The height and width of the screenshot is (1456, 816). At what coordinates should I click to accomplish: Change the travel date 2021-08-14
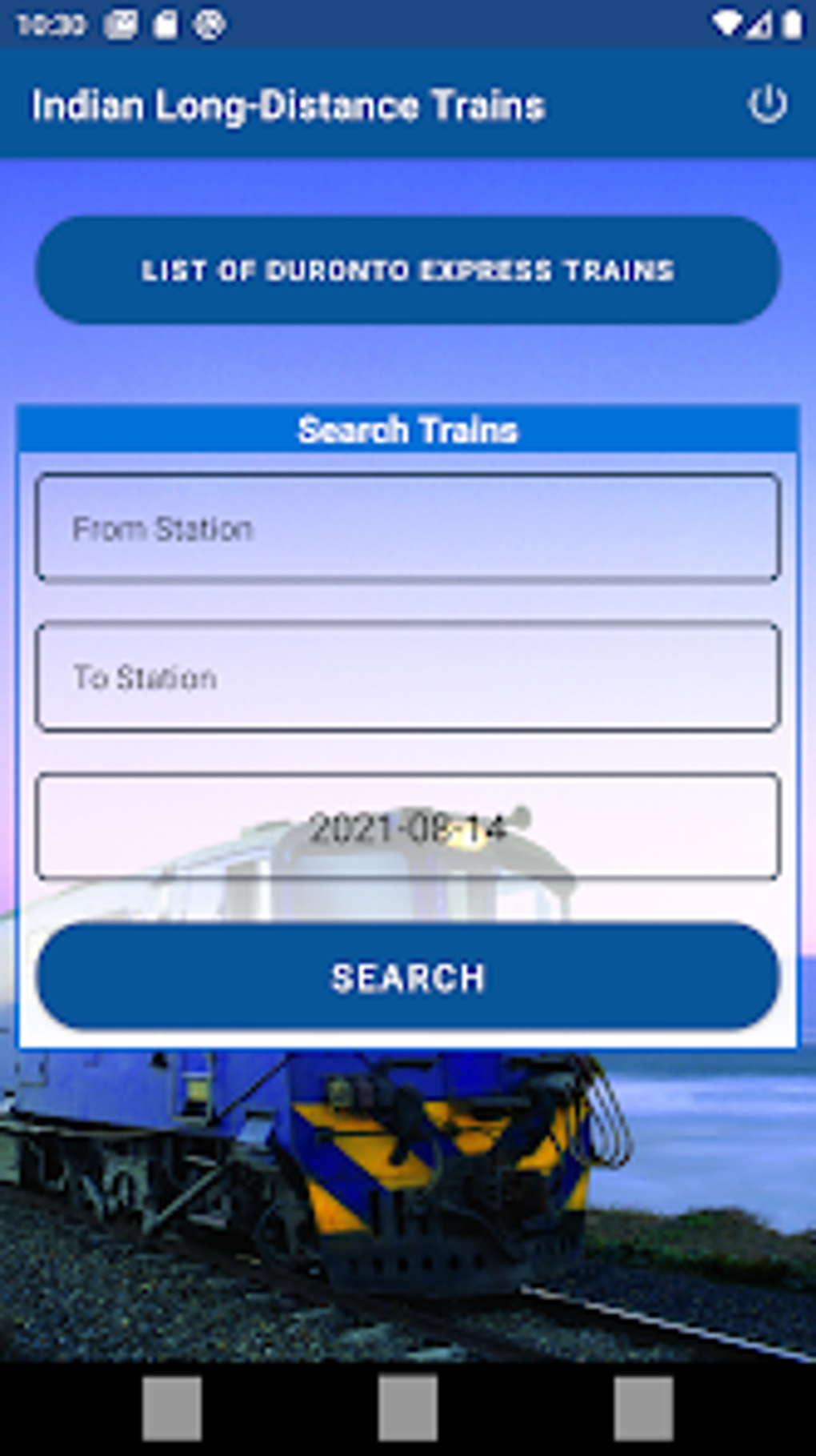coord(408,827)
